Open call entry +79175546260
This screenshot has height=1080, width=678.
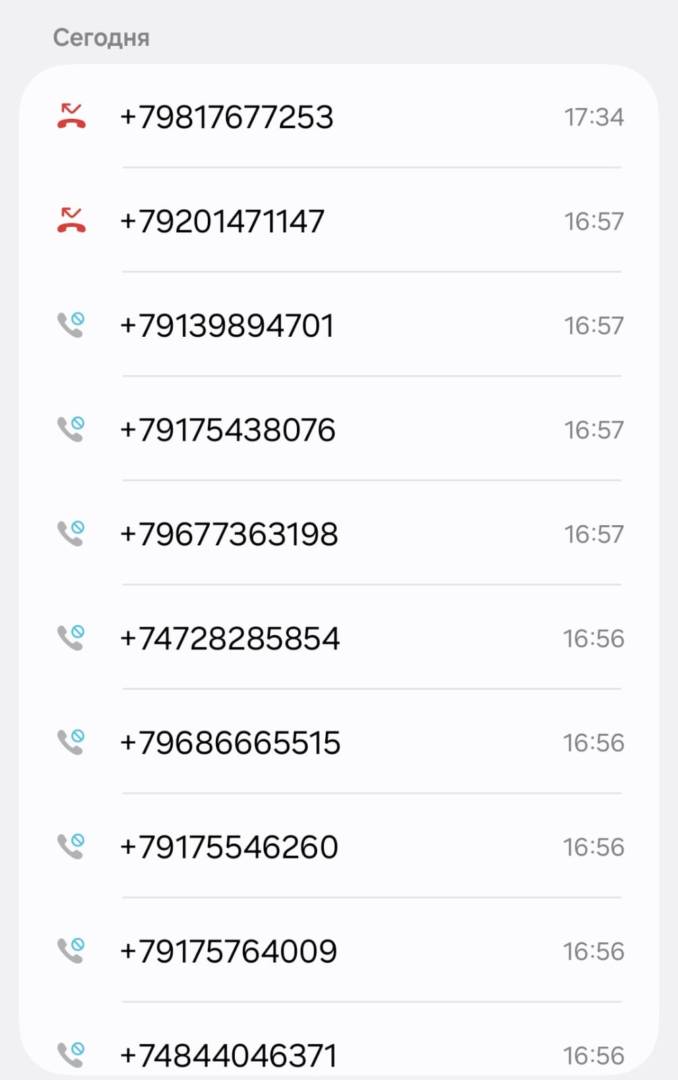pyautogui.click(x=229, y=847)
